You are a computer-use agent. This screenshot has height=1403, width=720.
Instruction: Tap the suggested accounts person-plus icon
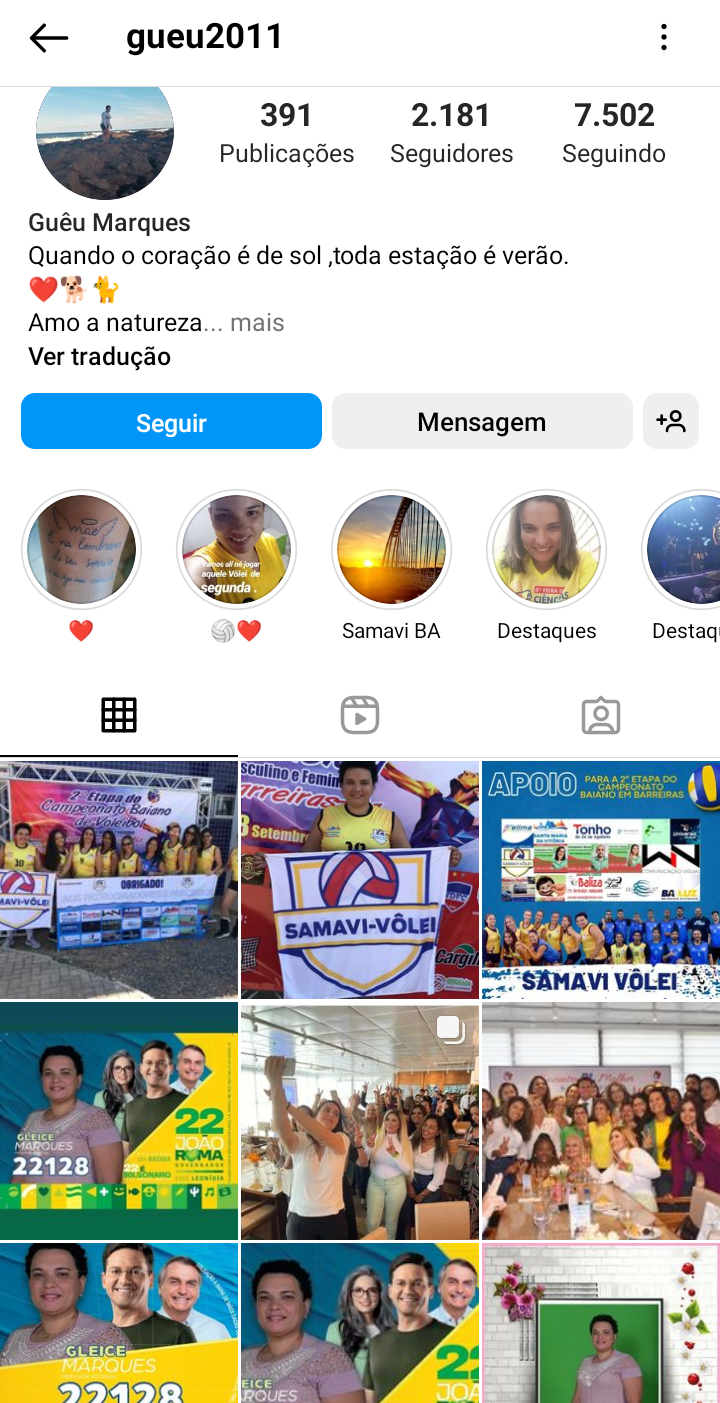click(671, 422)
